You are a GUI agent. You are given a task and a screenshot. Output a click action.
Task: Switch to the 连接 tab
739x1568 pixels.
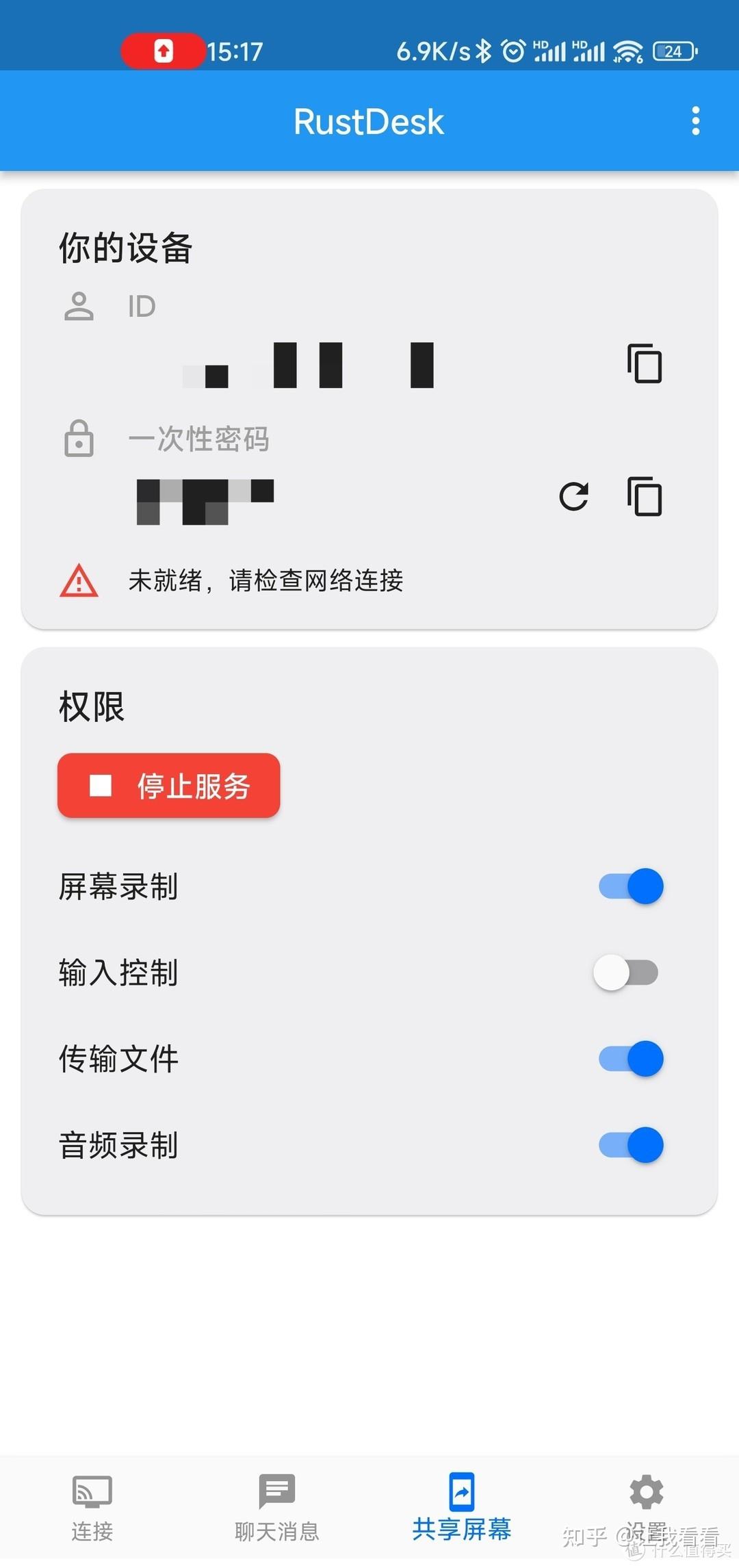(92, 1502)
